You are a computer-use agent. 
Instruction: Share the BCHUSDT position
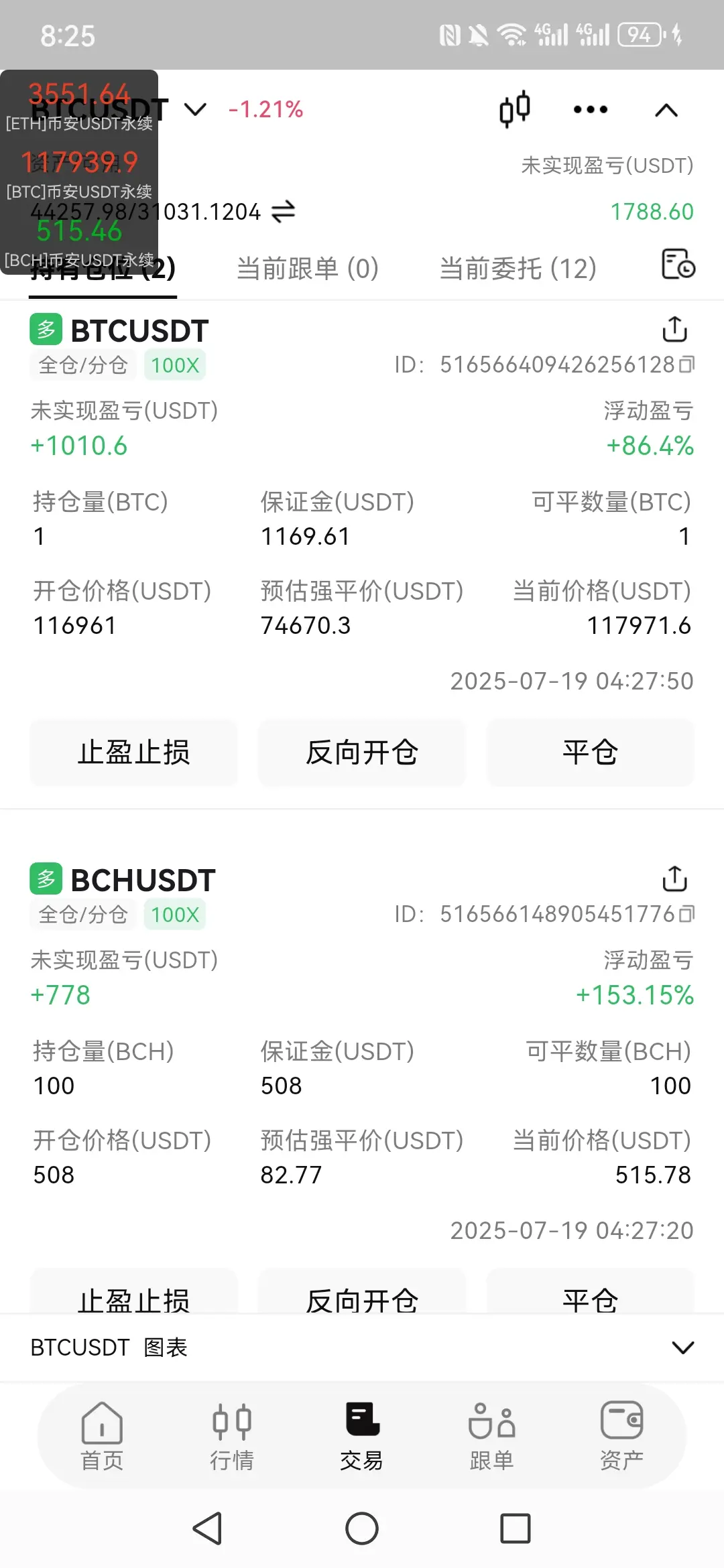674,878
